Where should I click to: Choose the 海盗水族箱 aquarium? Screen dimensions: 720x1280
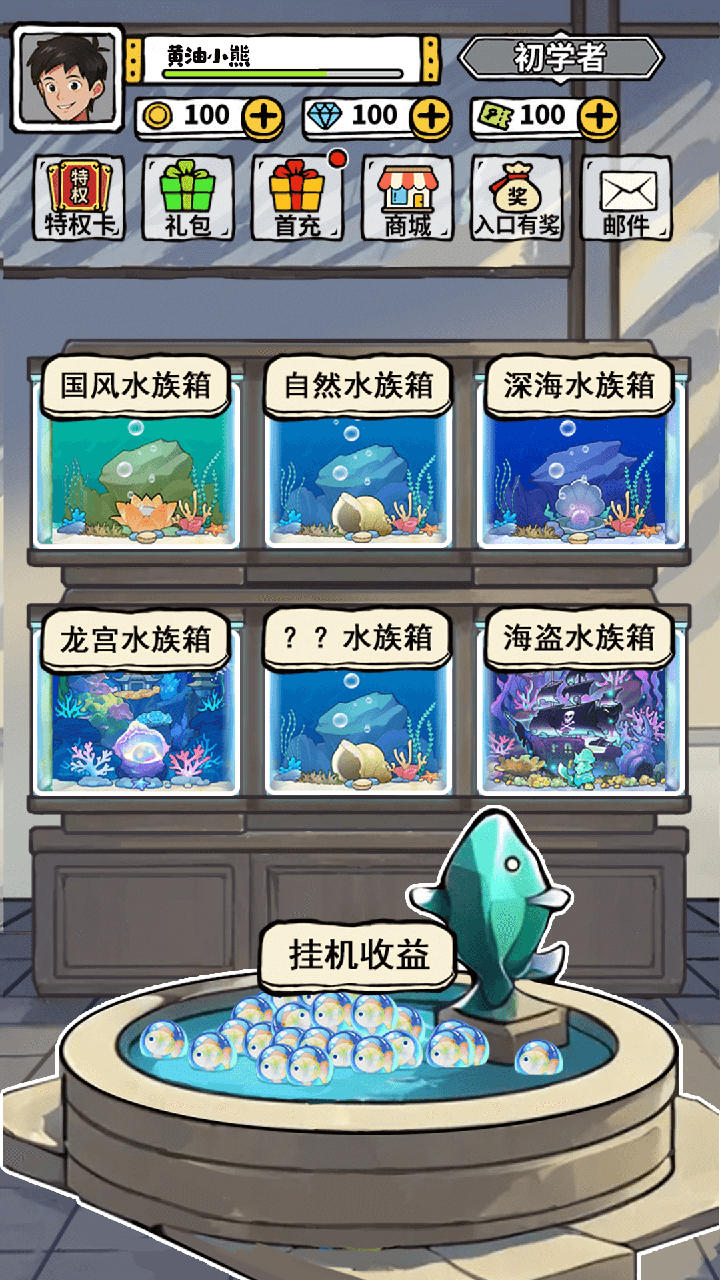pos(579,710)
